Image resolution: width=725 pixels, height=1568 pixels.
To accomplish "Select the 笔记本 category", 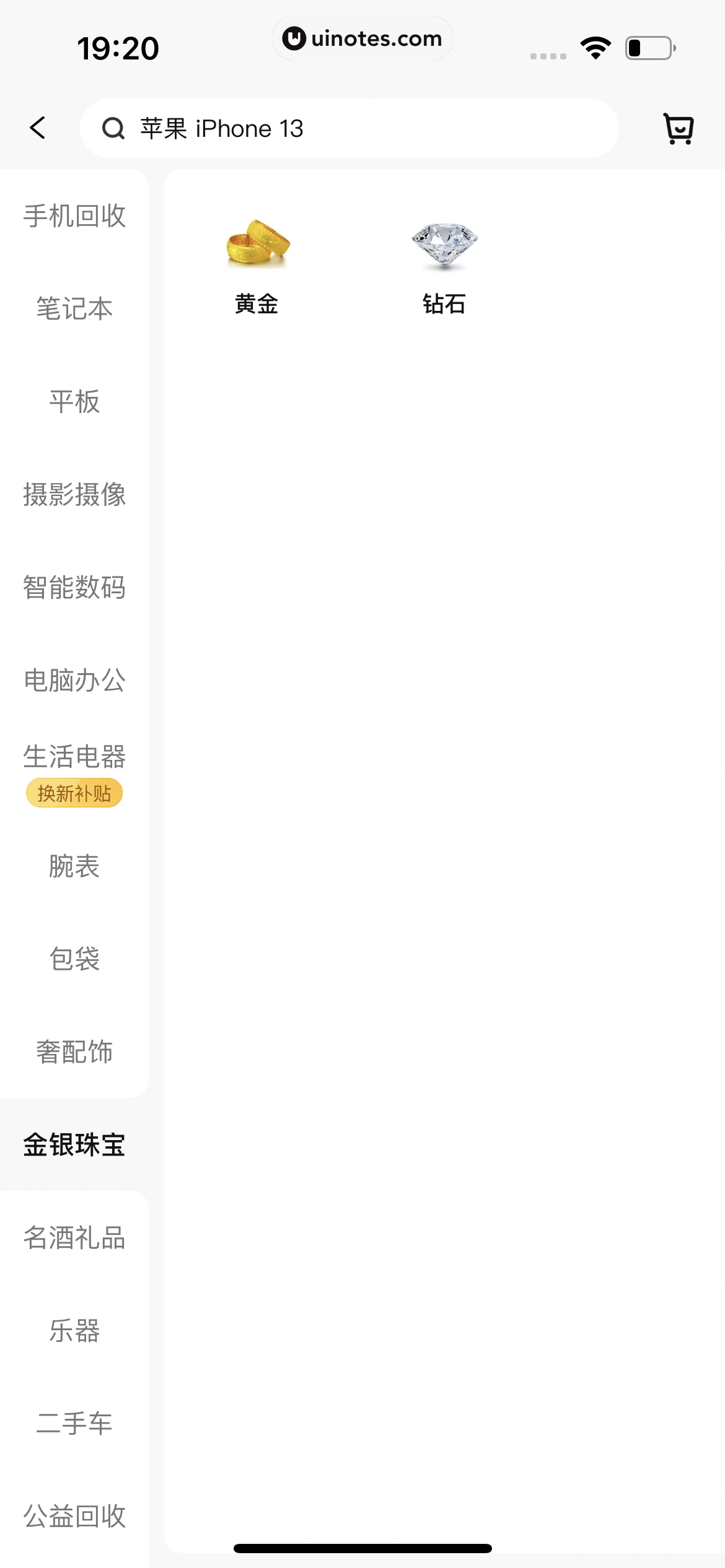I will [x=74, y=309].
